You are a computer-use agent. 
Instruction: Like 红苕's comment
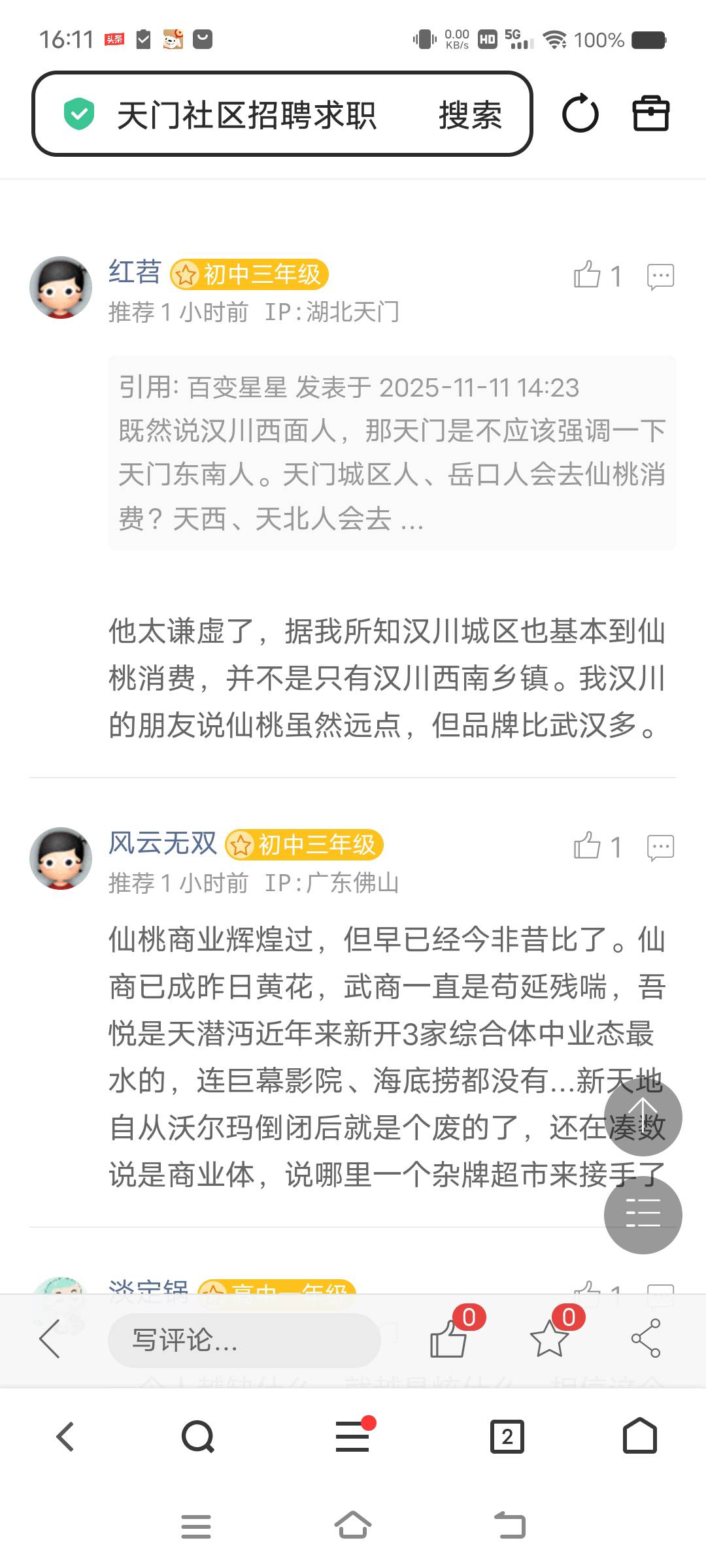(x=588, y=275)
